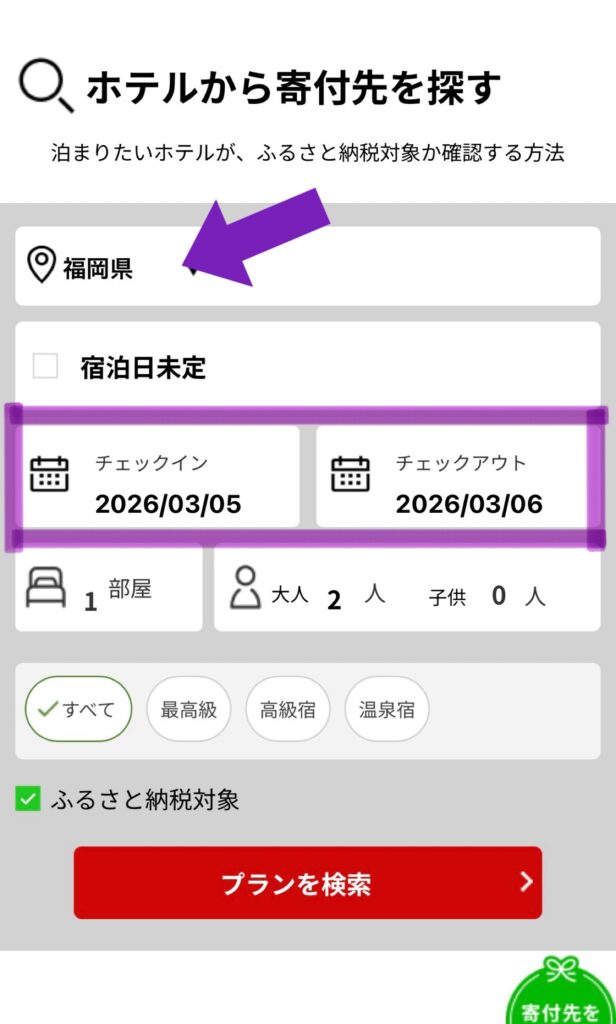The height and width of the screenshot is (1024, 616).
Task: Select the すべて filter chip
Action: tap(78, 709)
